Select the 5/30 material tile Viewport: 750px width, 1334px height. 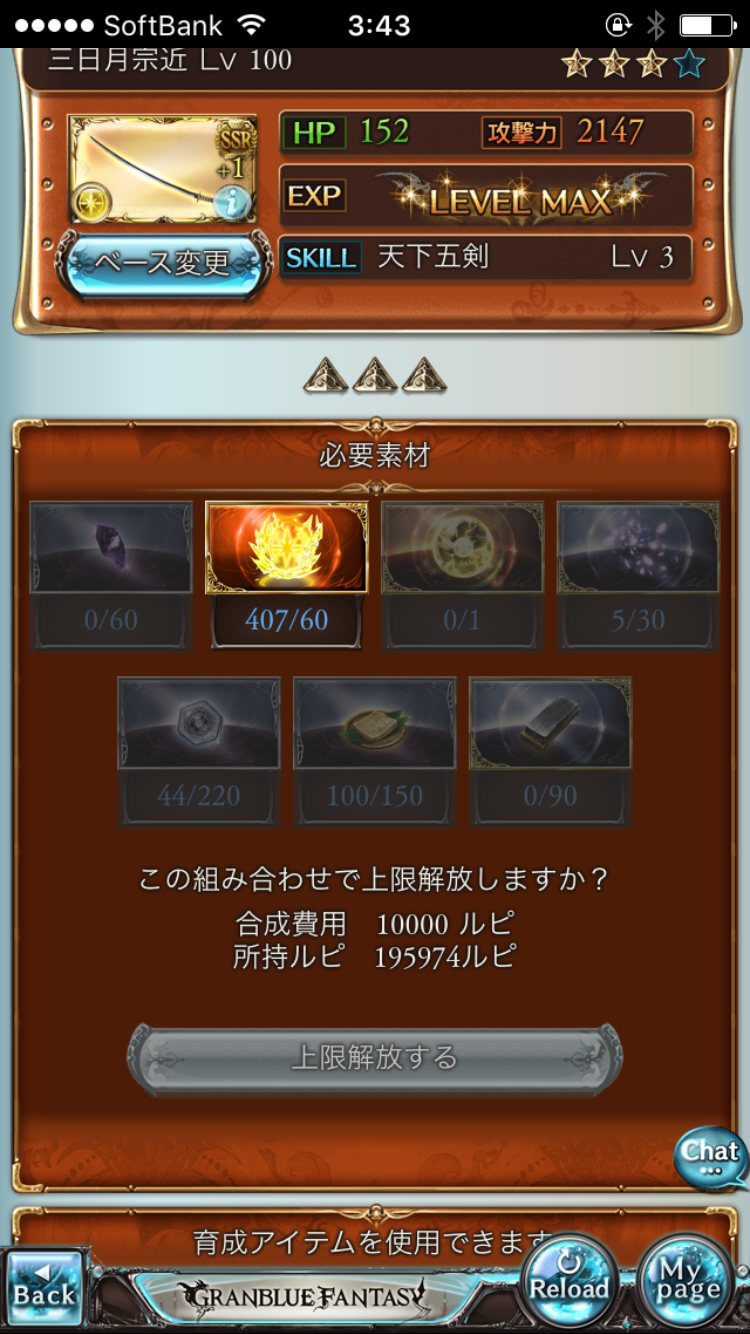(638, 575)
